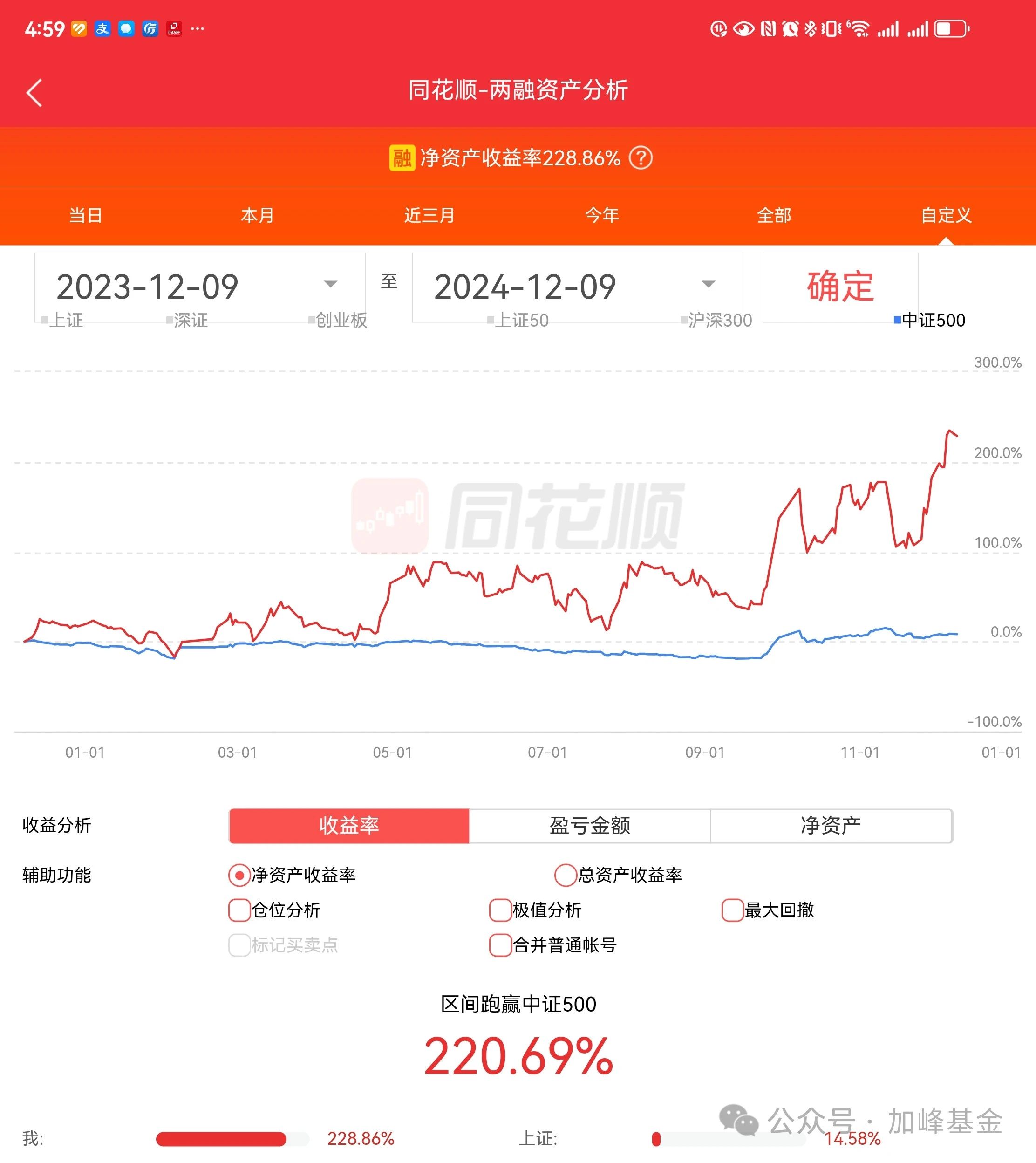Image resolution: width=1036 pixels, height=1163 pixels.
Task: Tap the Alipay icon in the status bar
Action: pos(103,28)
